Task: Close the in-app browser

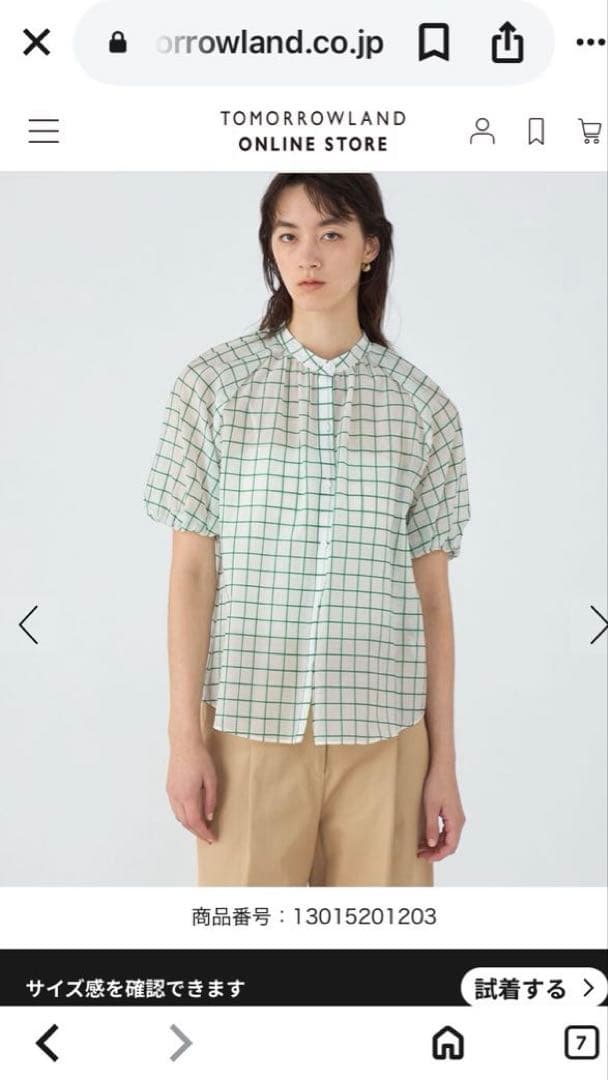Action: point(36,43)
